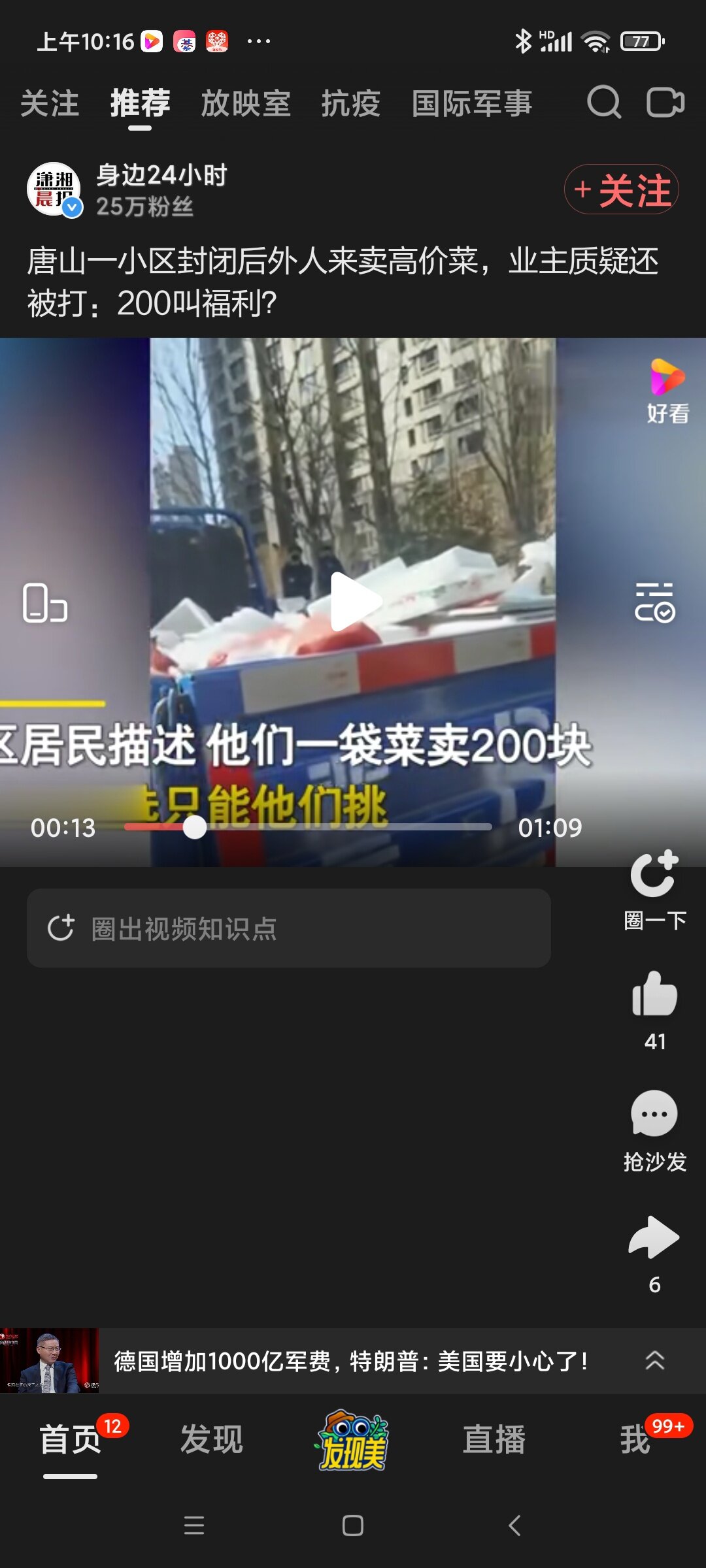Image resolution: width=706 pixels, height=1568 pixels.
Task: Open the search icon
Action: point(603,103)
